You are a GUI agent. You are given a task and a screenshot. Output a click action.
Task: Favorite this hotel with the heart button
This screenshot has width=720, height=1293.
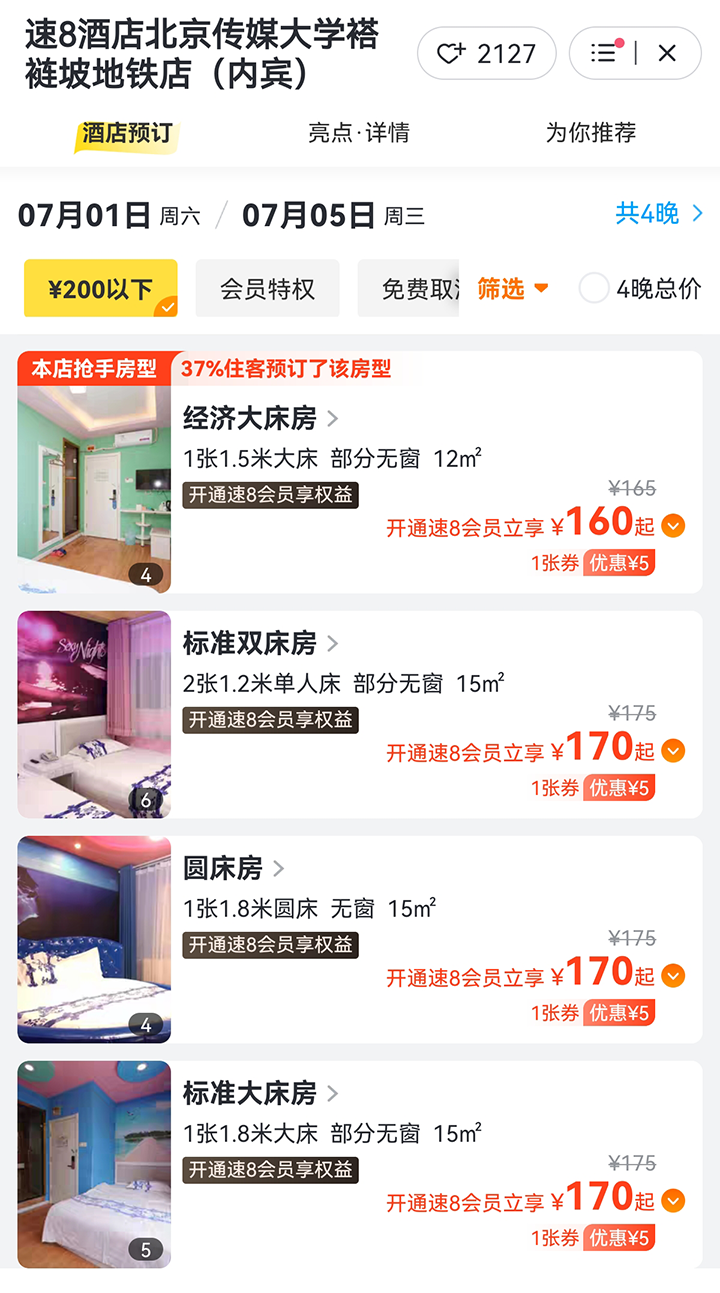click(486, 53)
